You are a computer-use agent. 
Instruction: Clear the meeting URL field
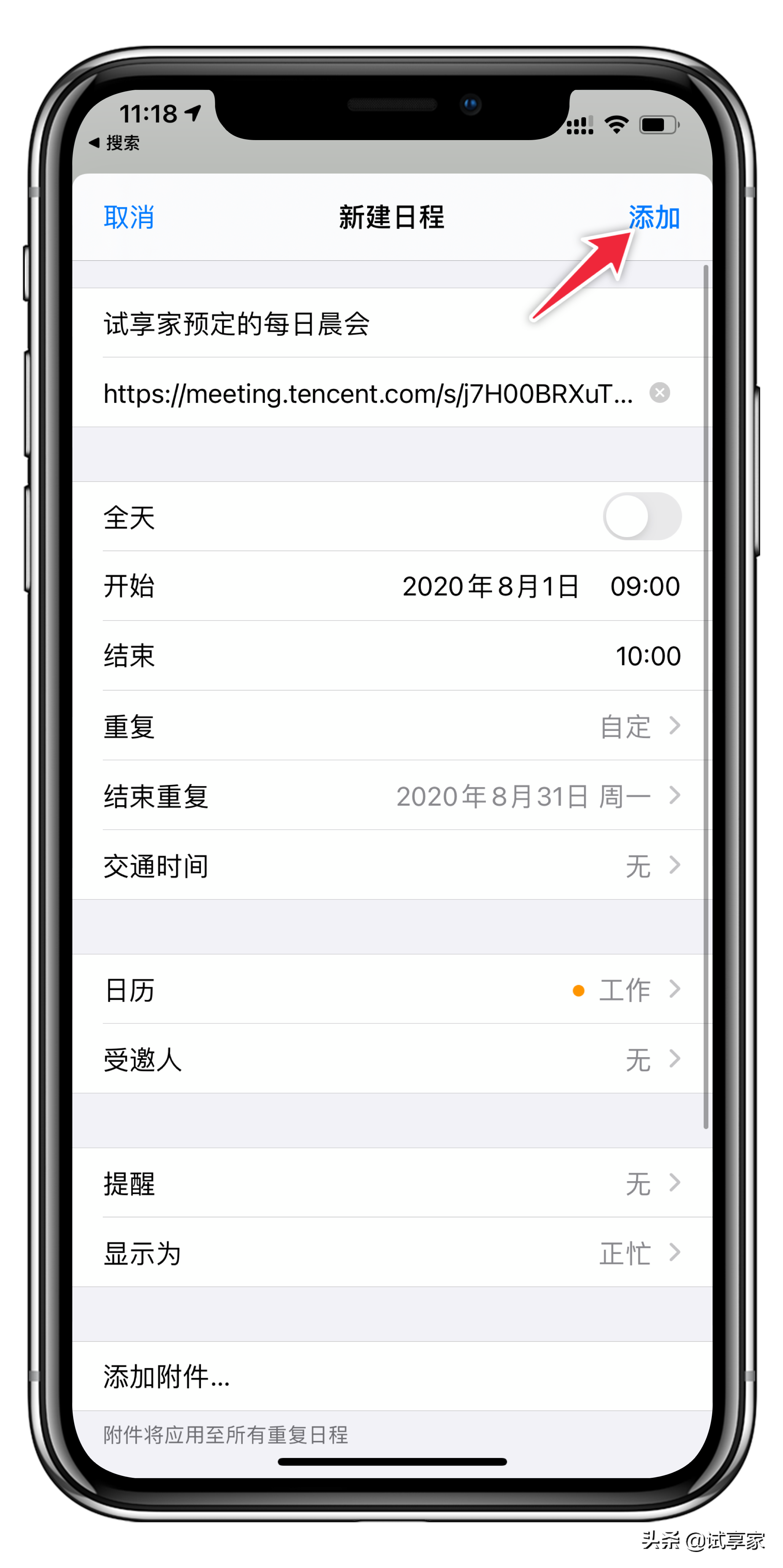[659, 393]
